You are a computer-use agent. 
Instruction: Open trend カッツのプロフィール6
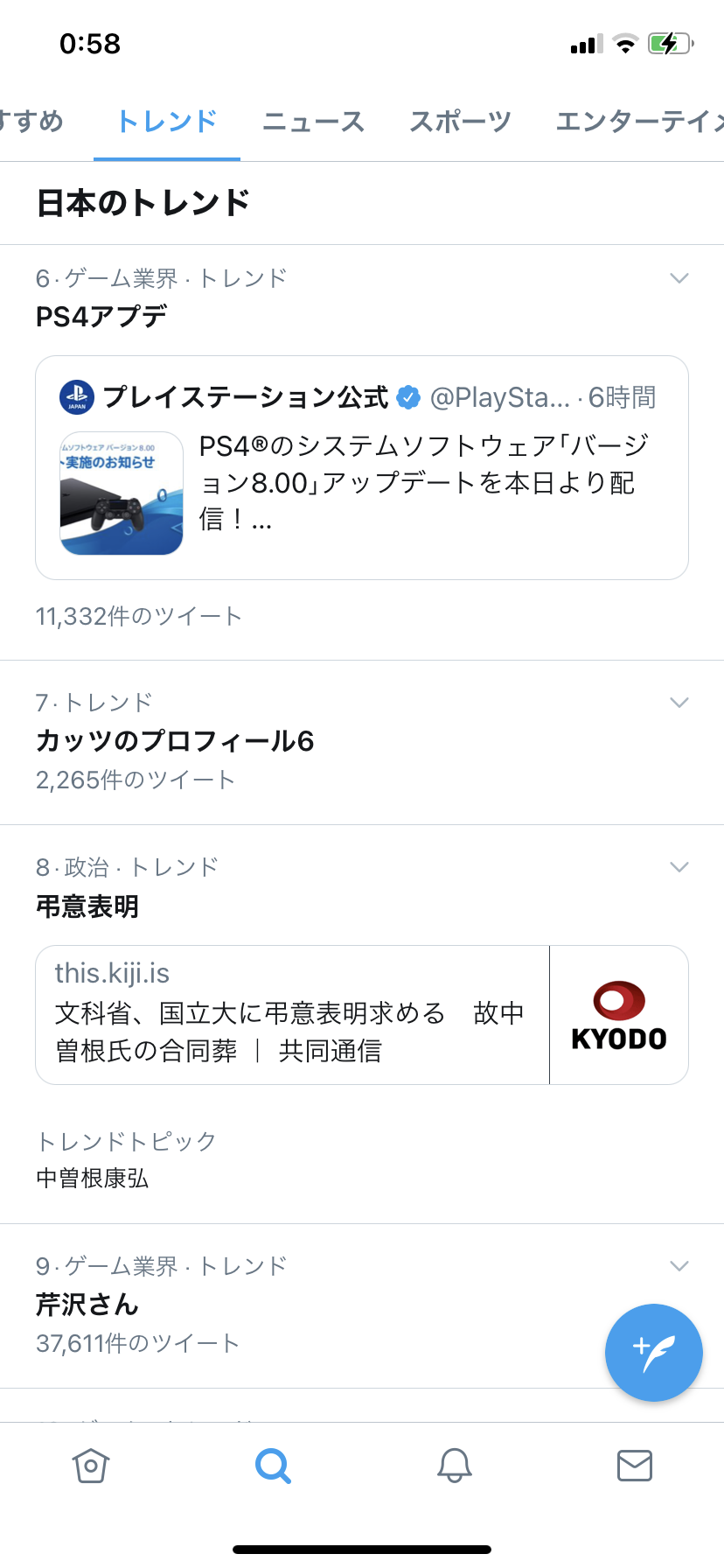click(x=175, y=741)
